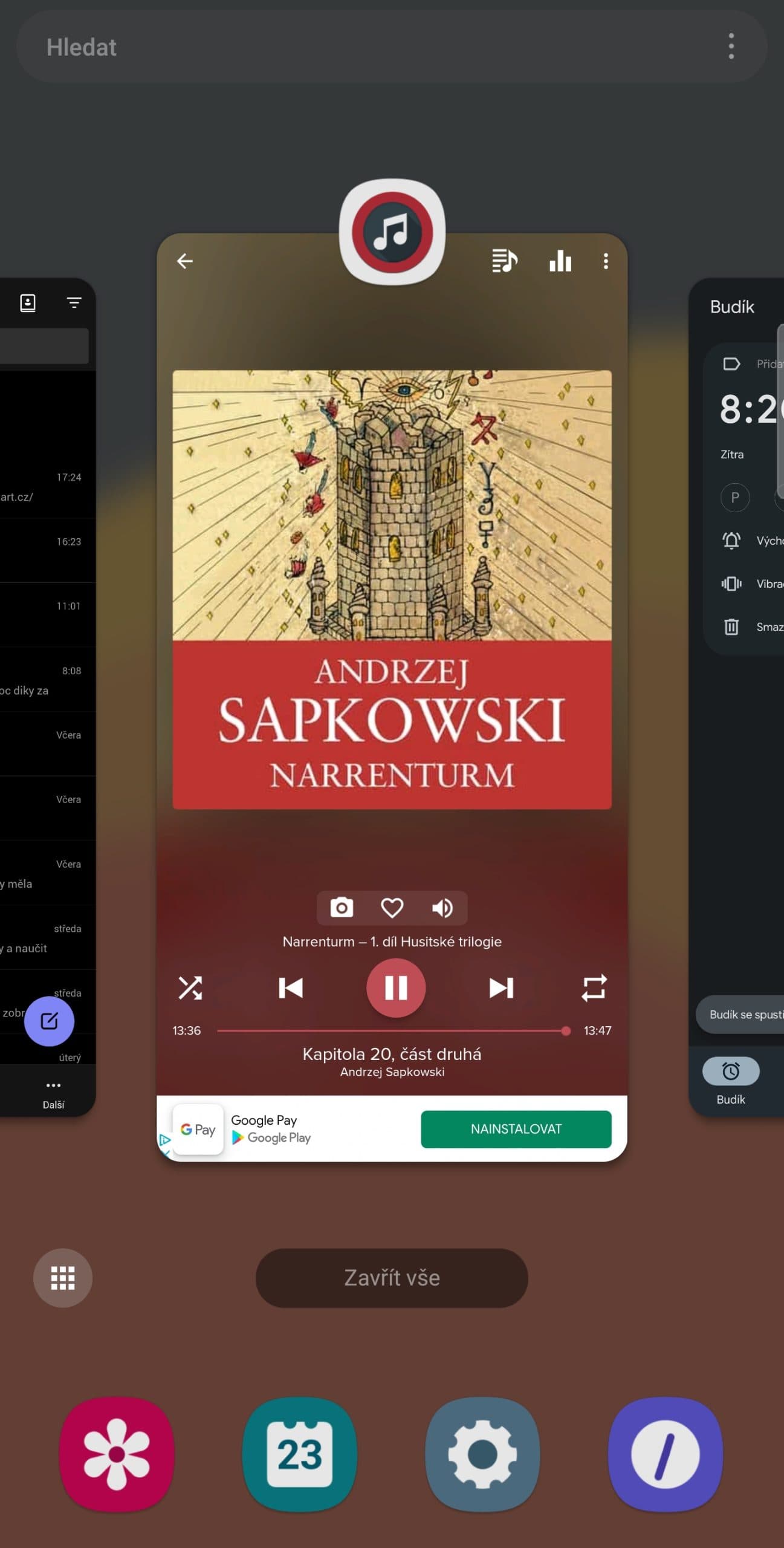Open the app drawer grid button
Viewport: 784px width, 1548px height.
point(63,1278)
